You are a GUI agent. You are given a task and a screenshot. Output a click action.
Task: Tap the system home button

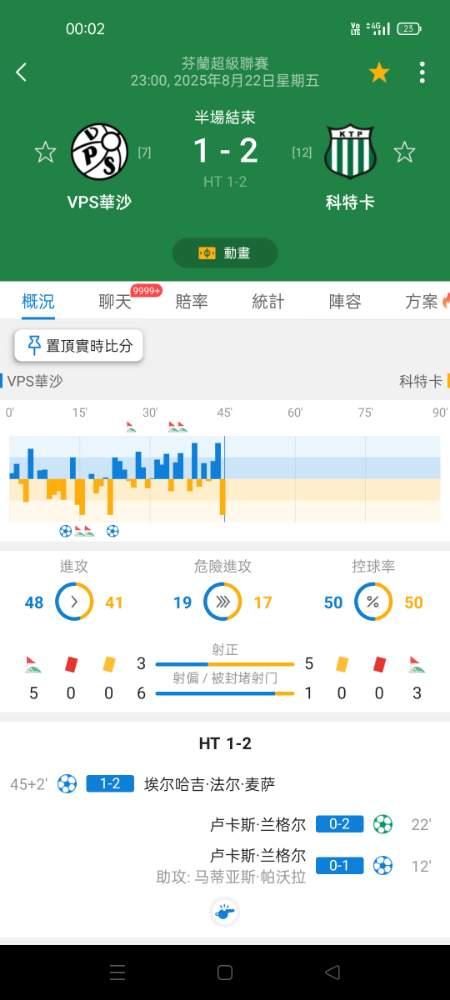pos(225,972)
